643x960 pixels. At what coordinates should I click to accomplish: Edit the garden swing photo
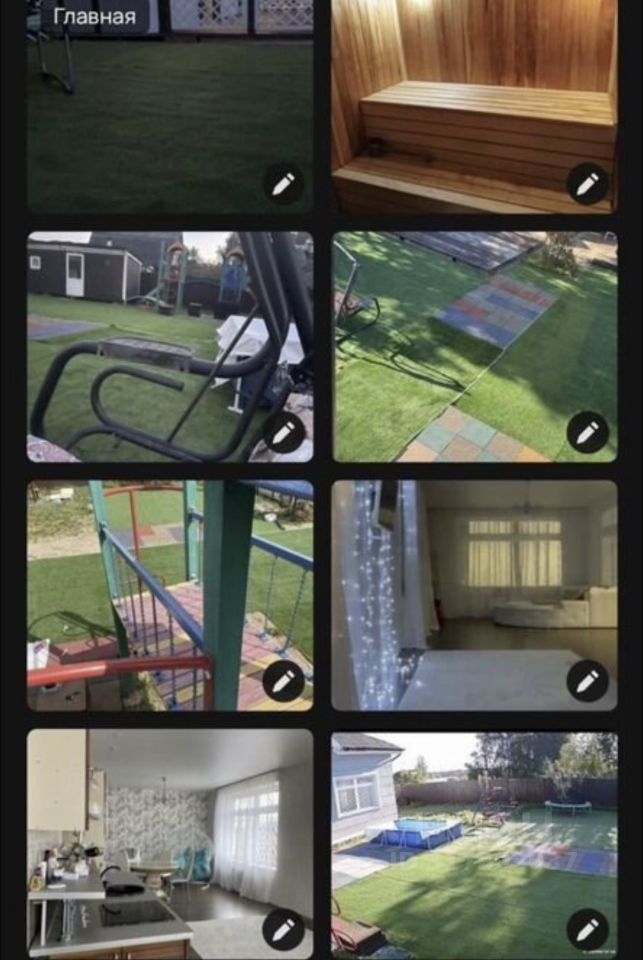(284, 433)
